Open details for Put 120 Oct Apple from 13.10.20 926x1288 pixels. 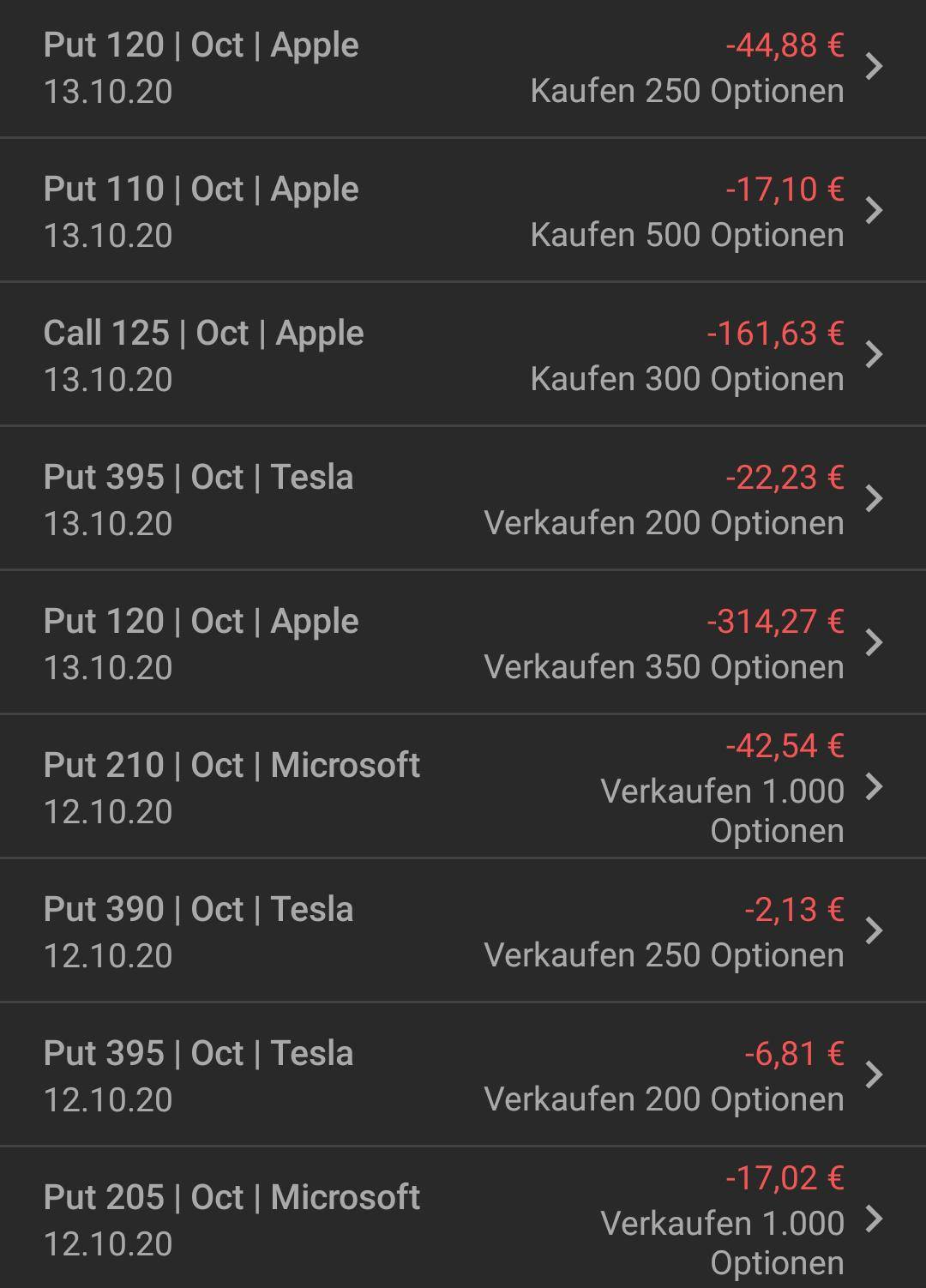tap(343, 69)
